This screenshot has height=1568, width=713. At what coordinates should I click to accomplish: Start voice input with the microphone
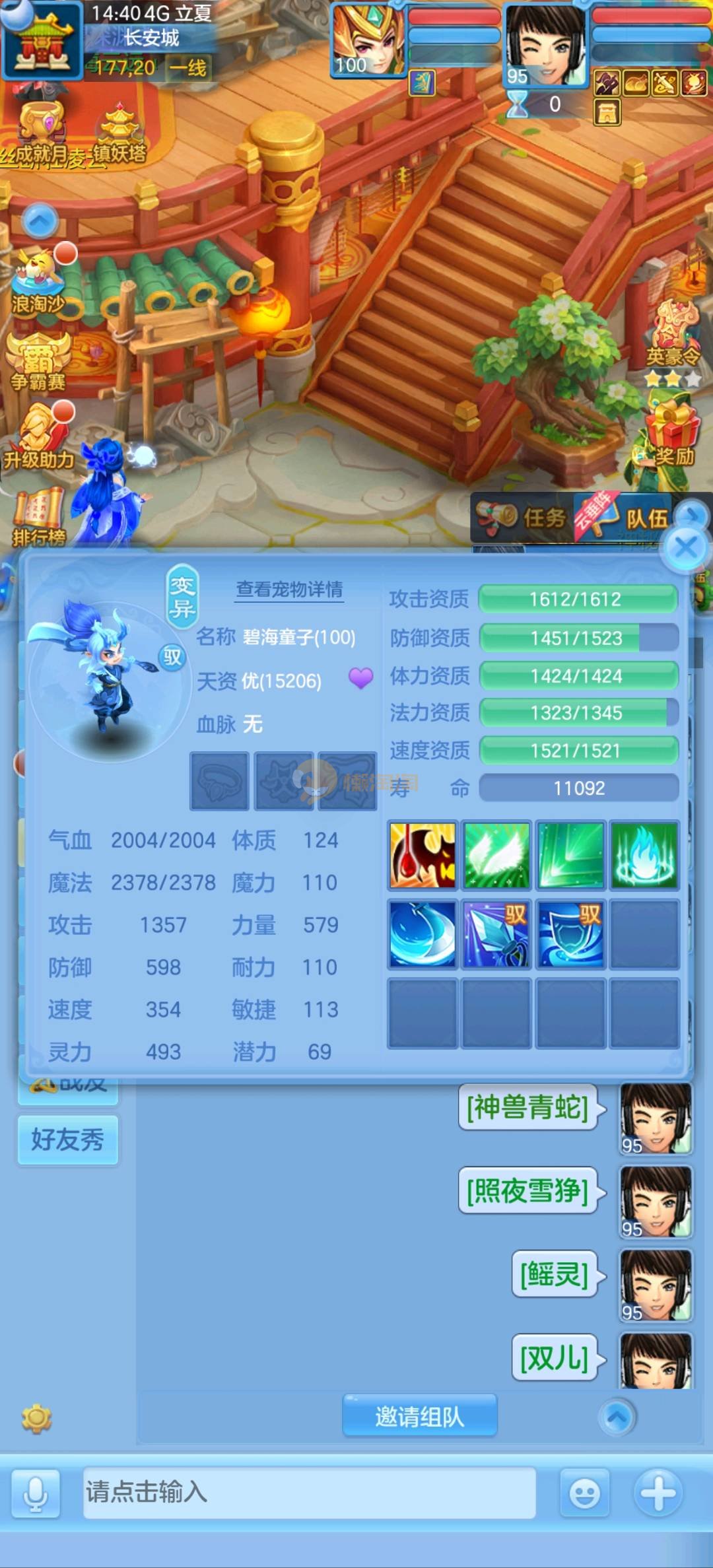pyautogui.click(x=36, y=1493)
